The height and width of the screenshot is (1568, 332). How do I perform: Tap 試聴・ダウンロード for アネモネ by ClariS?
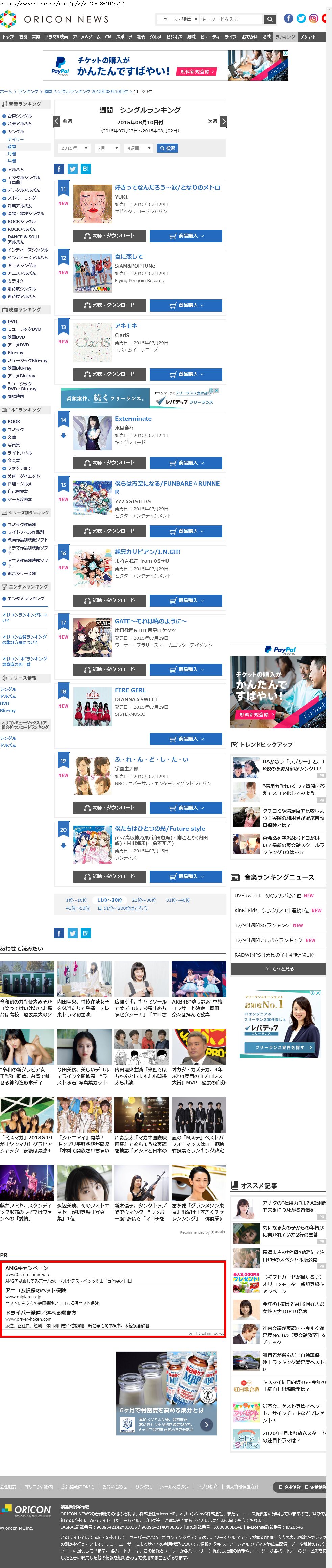click(109, 374)
